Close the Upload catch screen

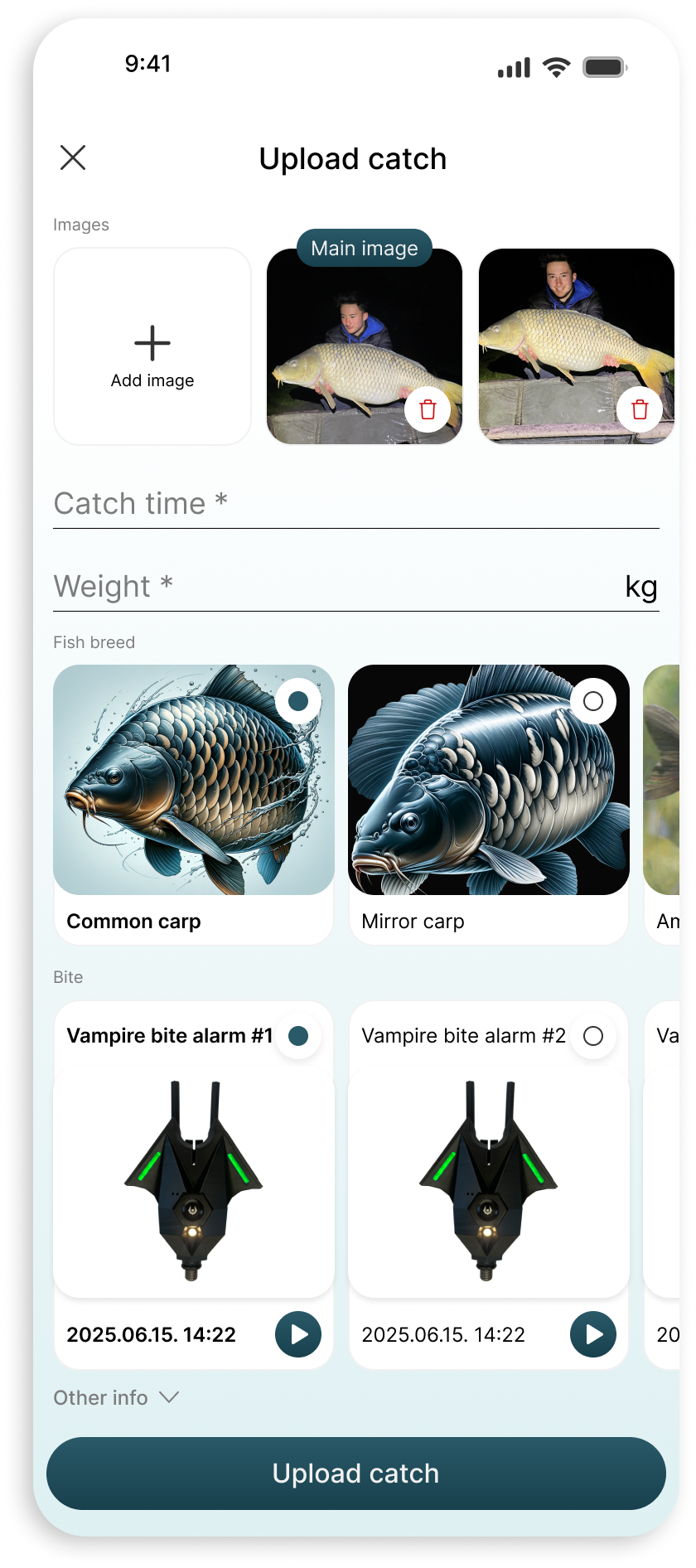pyautogui.click(x=73, y=157)
